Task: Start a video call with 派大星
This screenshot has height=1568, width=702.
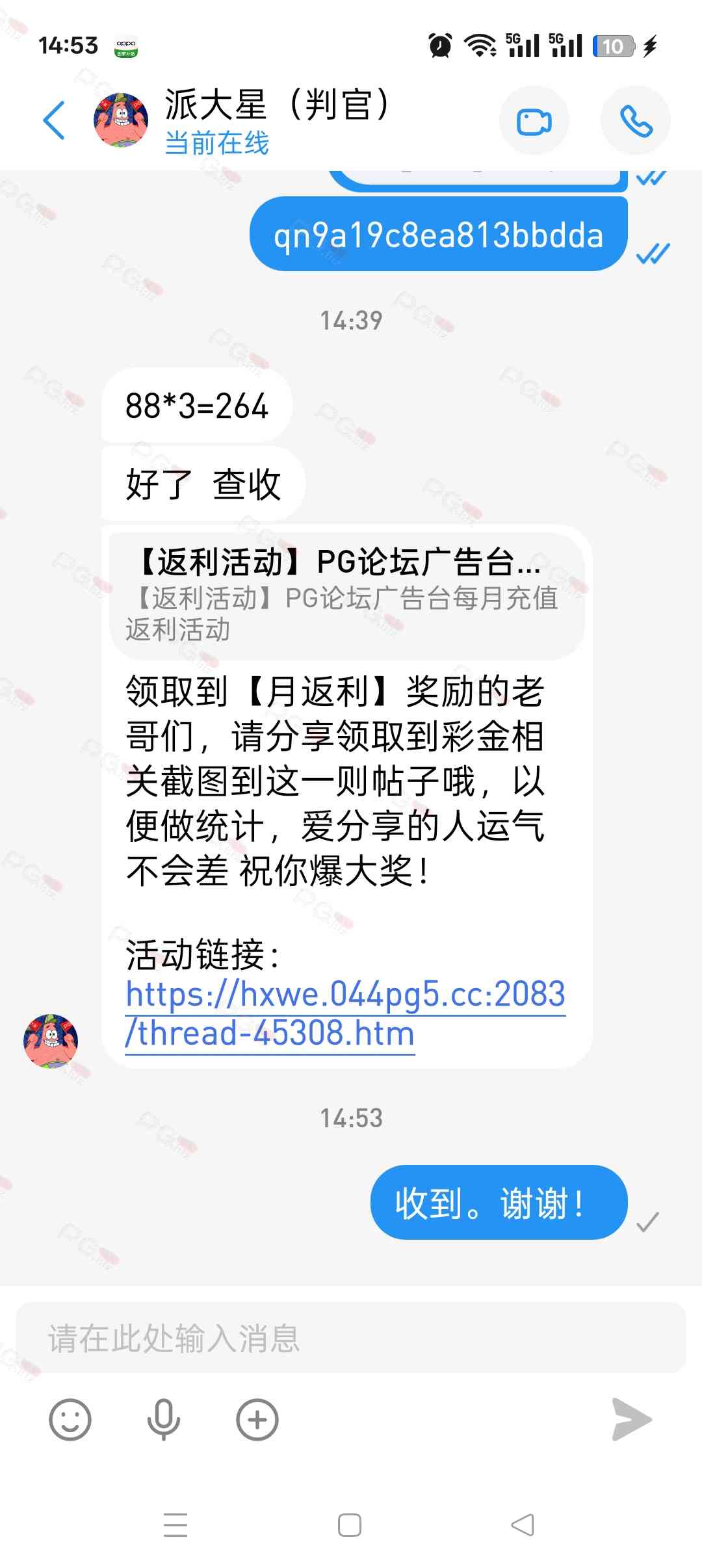Action: tap(534, 121)
